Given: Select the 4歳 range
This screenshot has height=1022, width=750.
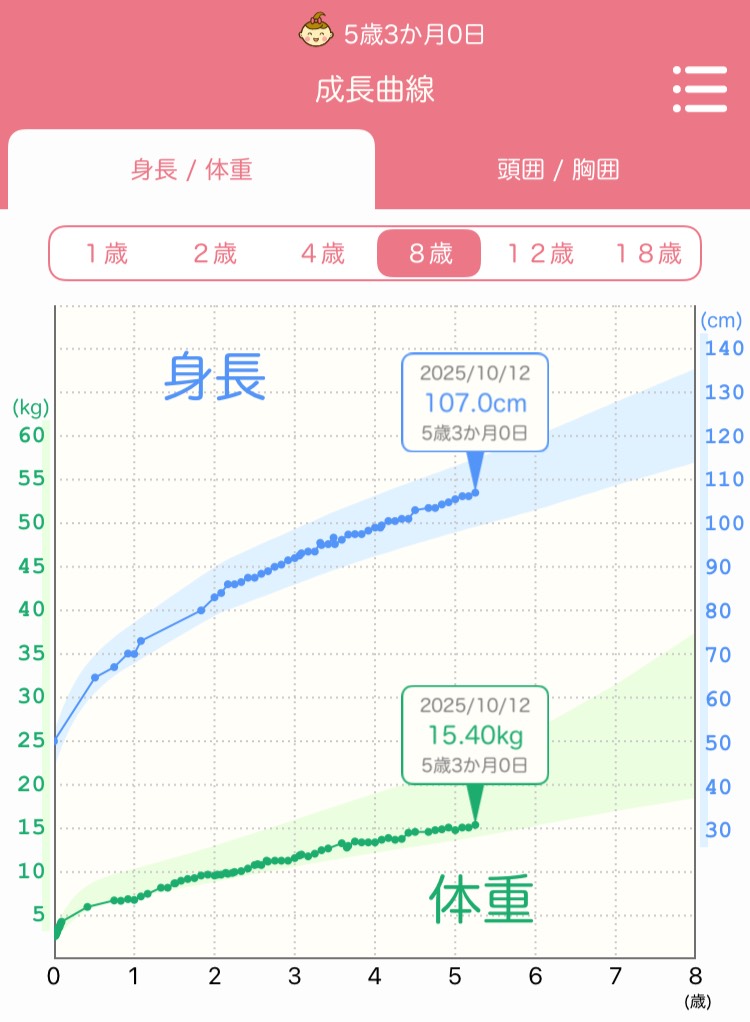Looking at the screenshot, I should click(322, 254).
